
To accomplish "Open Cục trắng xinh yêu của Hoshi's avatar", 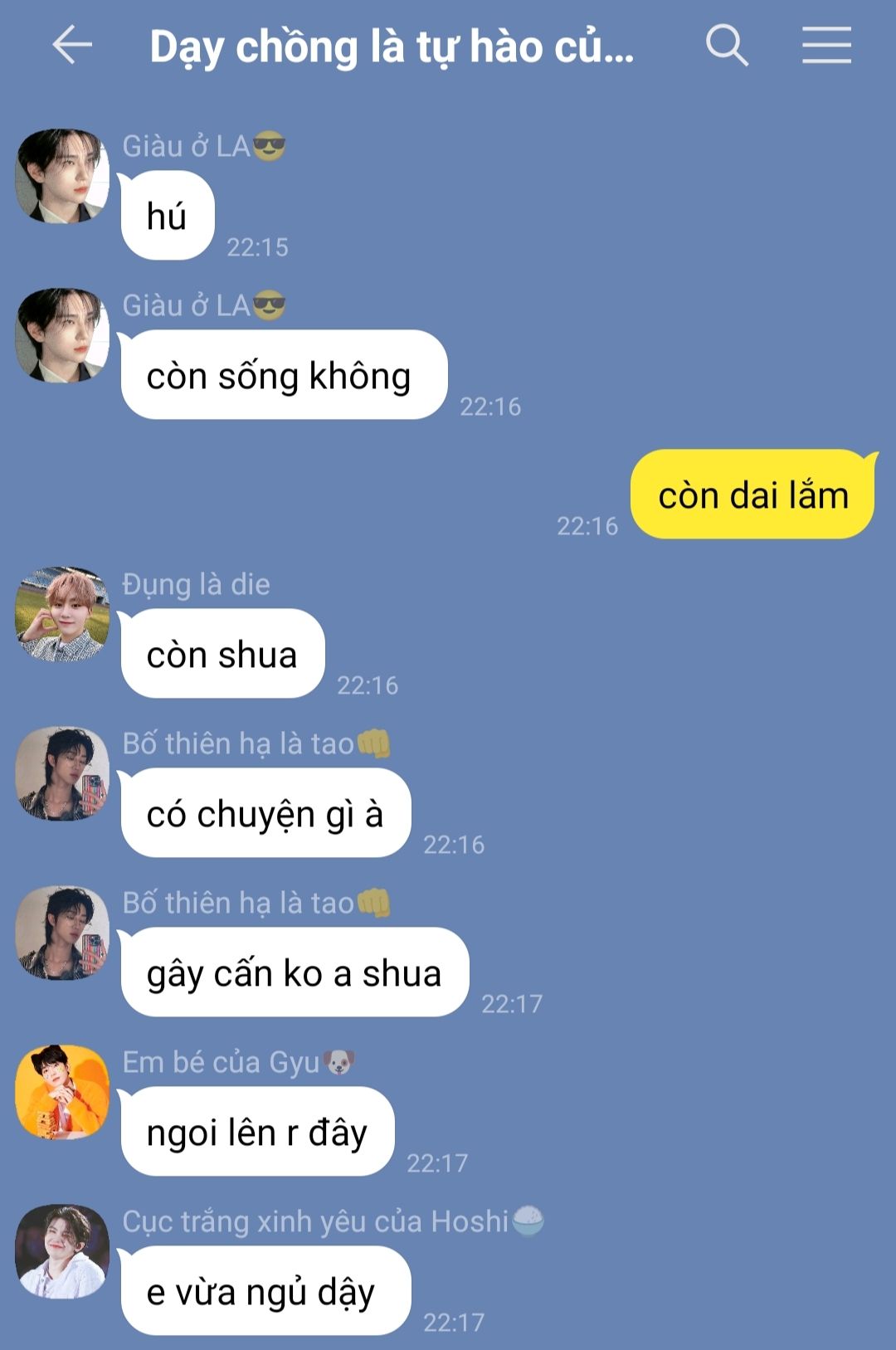I will pyautogui.click(x=62, y=1250).
